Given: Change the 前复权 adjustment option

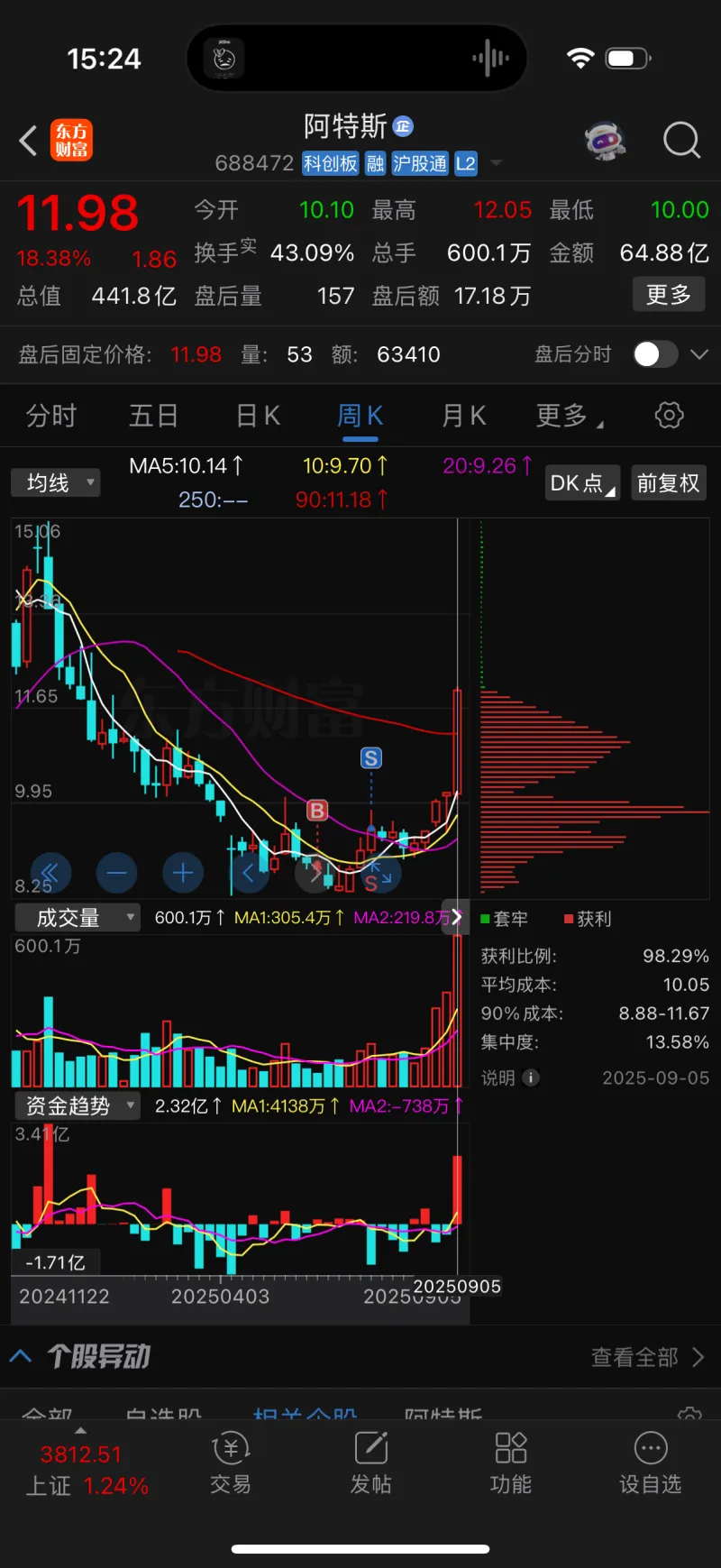Looking at the screenshot, I should (668, 483).
